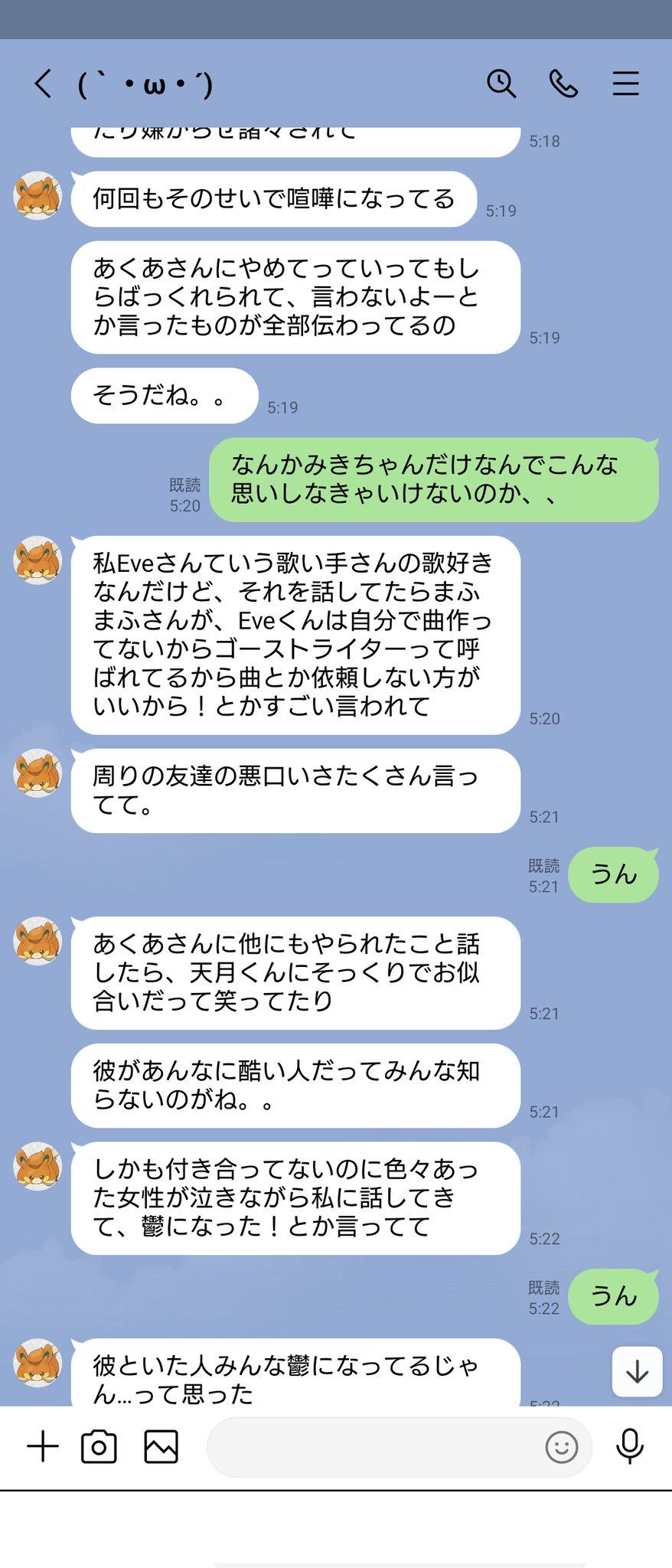The image size is (672, 1568).
Task: Record a voice message
Action: 630,1447
